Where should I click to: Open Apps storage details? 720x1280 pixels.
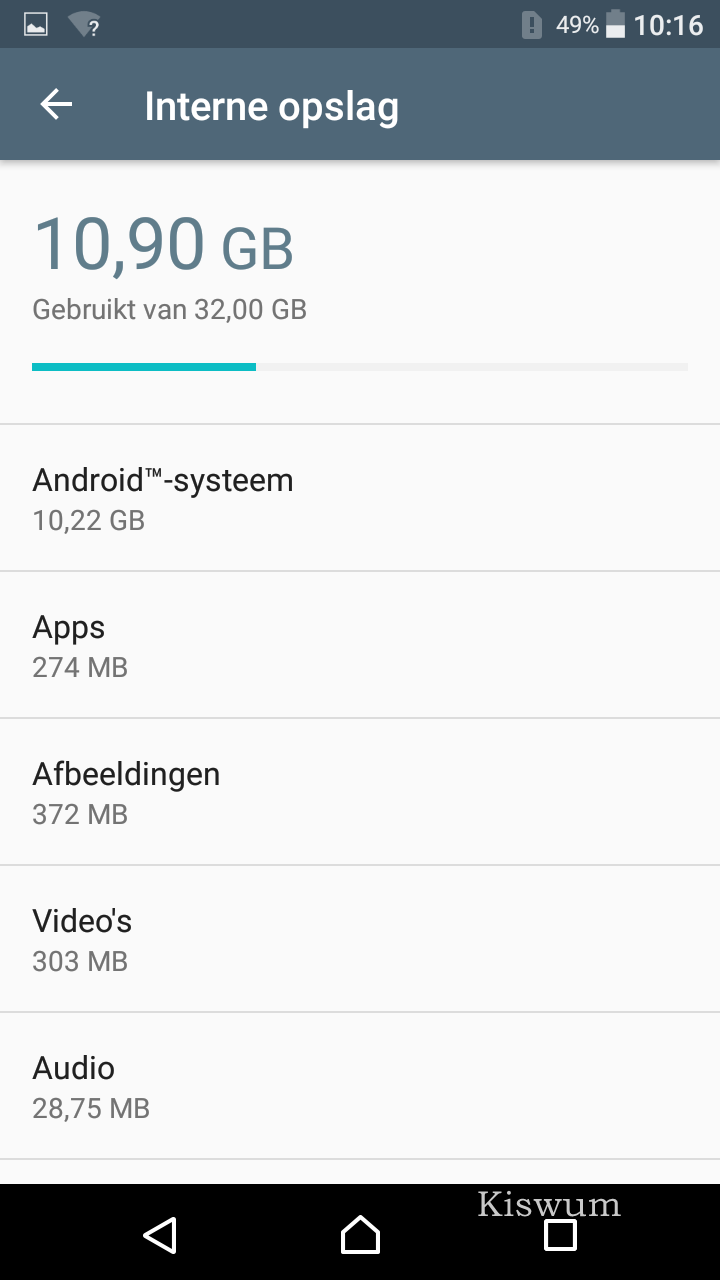360,645
